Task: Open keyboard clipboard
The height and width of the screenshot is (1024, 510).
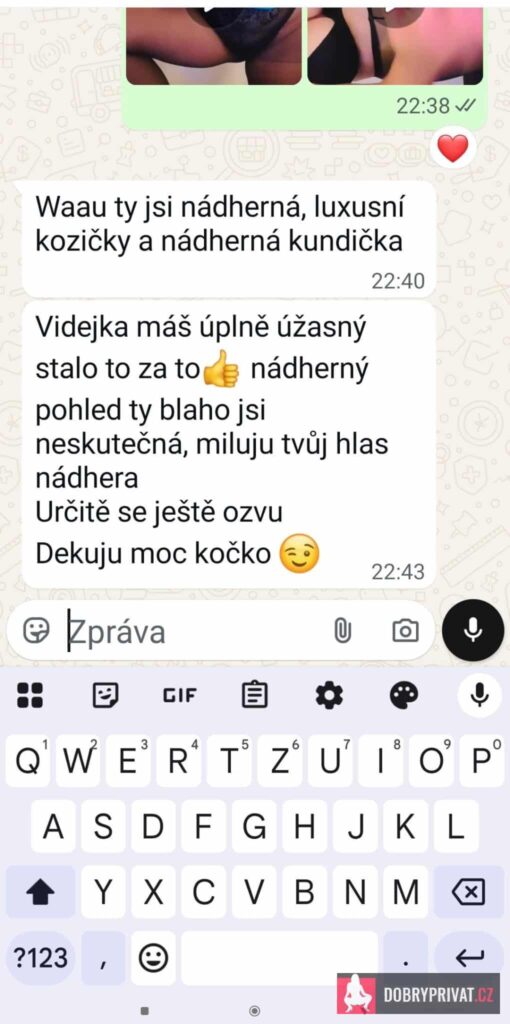Action: point(255,696)
